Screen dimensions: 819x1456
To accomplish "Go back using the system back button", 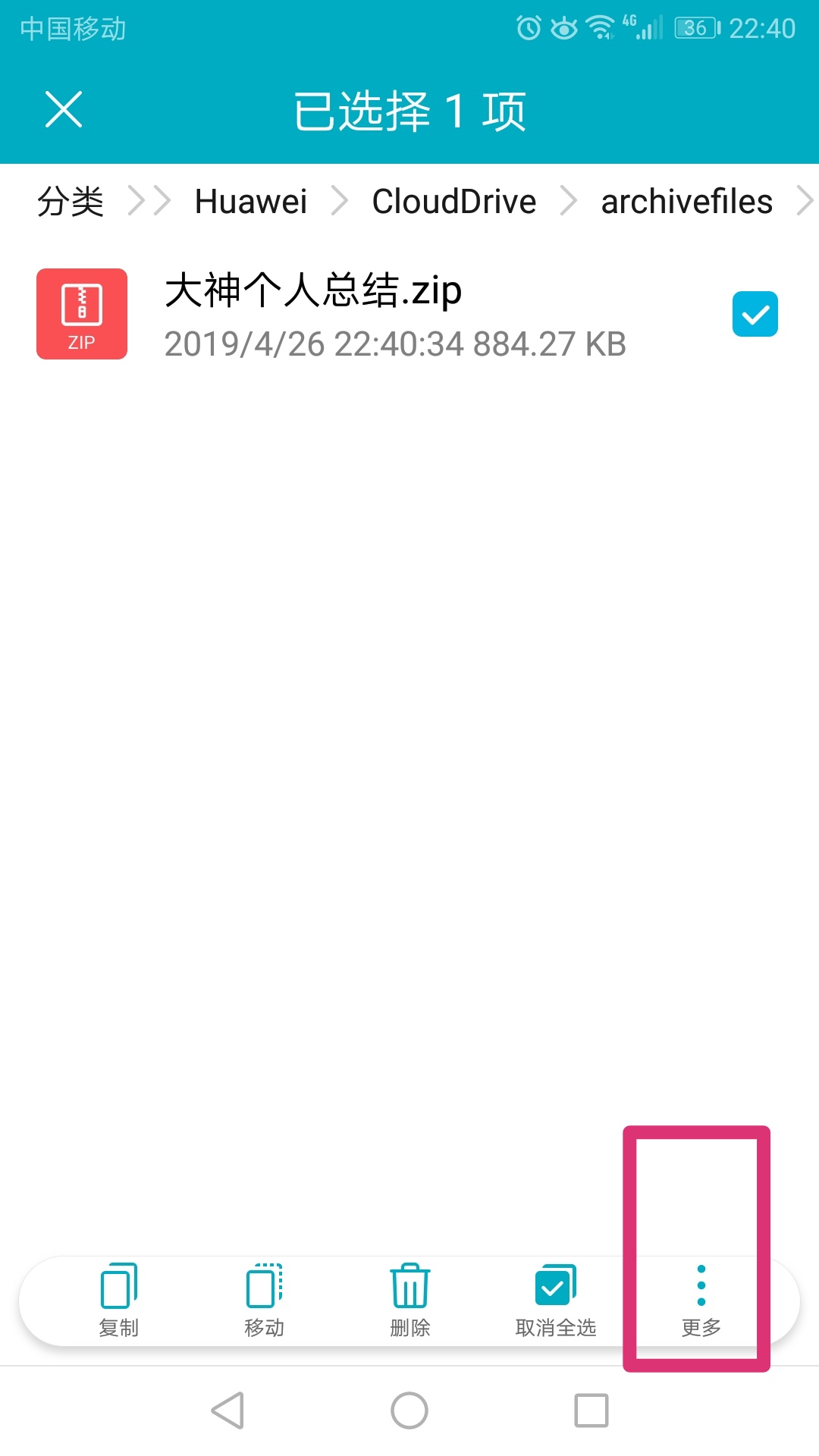I will [227, 1410].
